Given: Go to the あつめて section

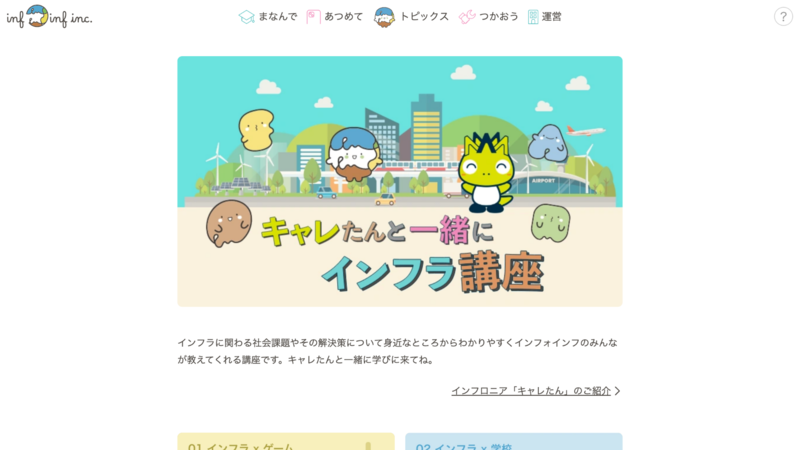Looking at the screenshot, I should click(335, 16).
